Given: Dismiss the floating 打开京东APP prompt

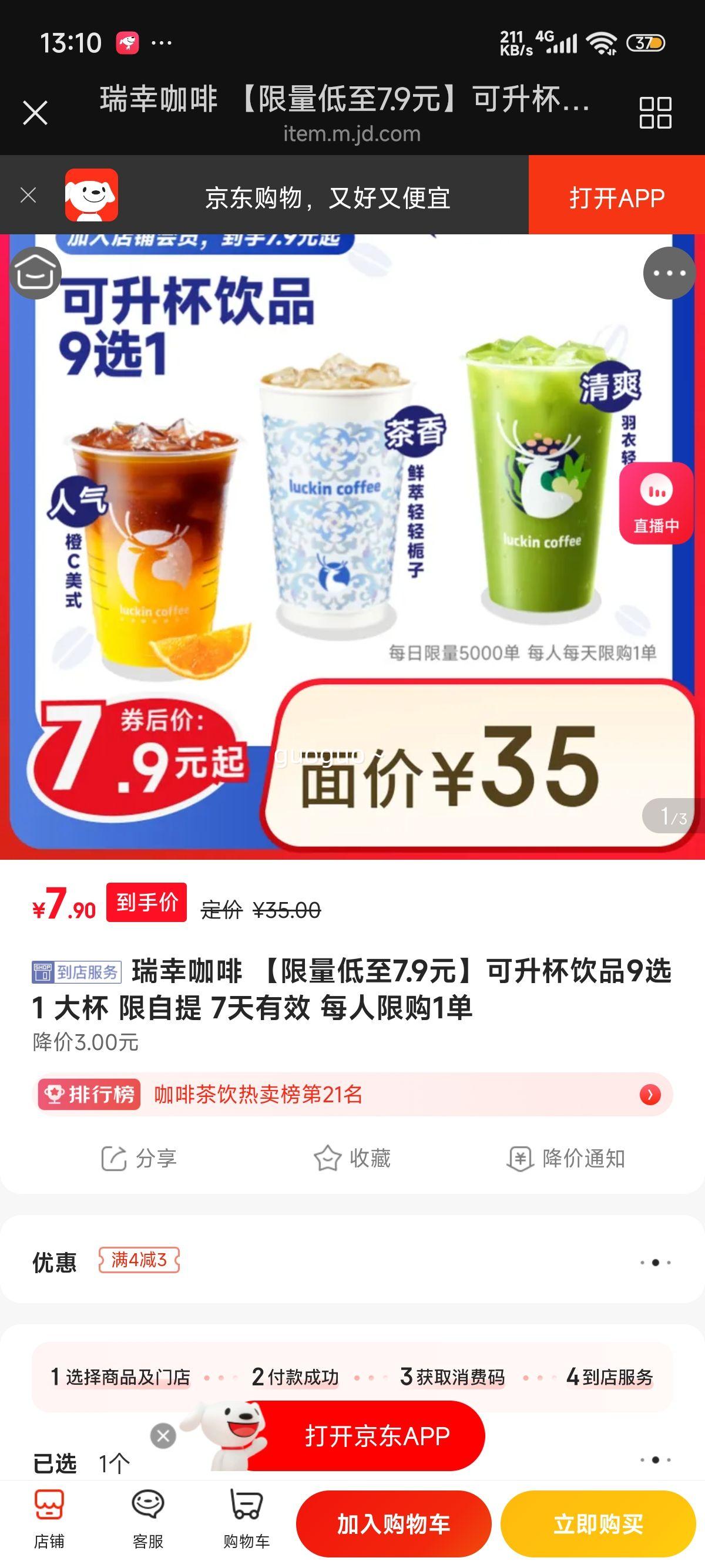Looking at the screenshot, I should [163, 1436].
